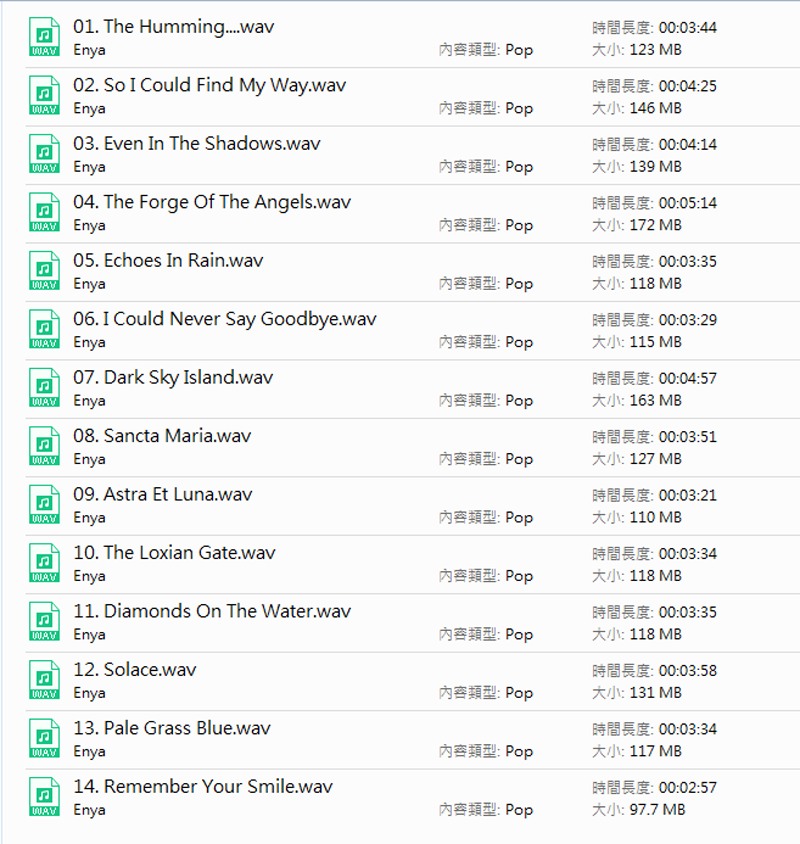
Task: Open 11. Diamonds On The Water.wav
Action: (x=212, y=612)
